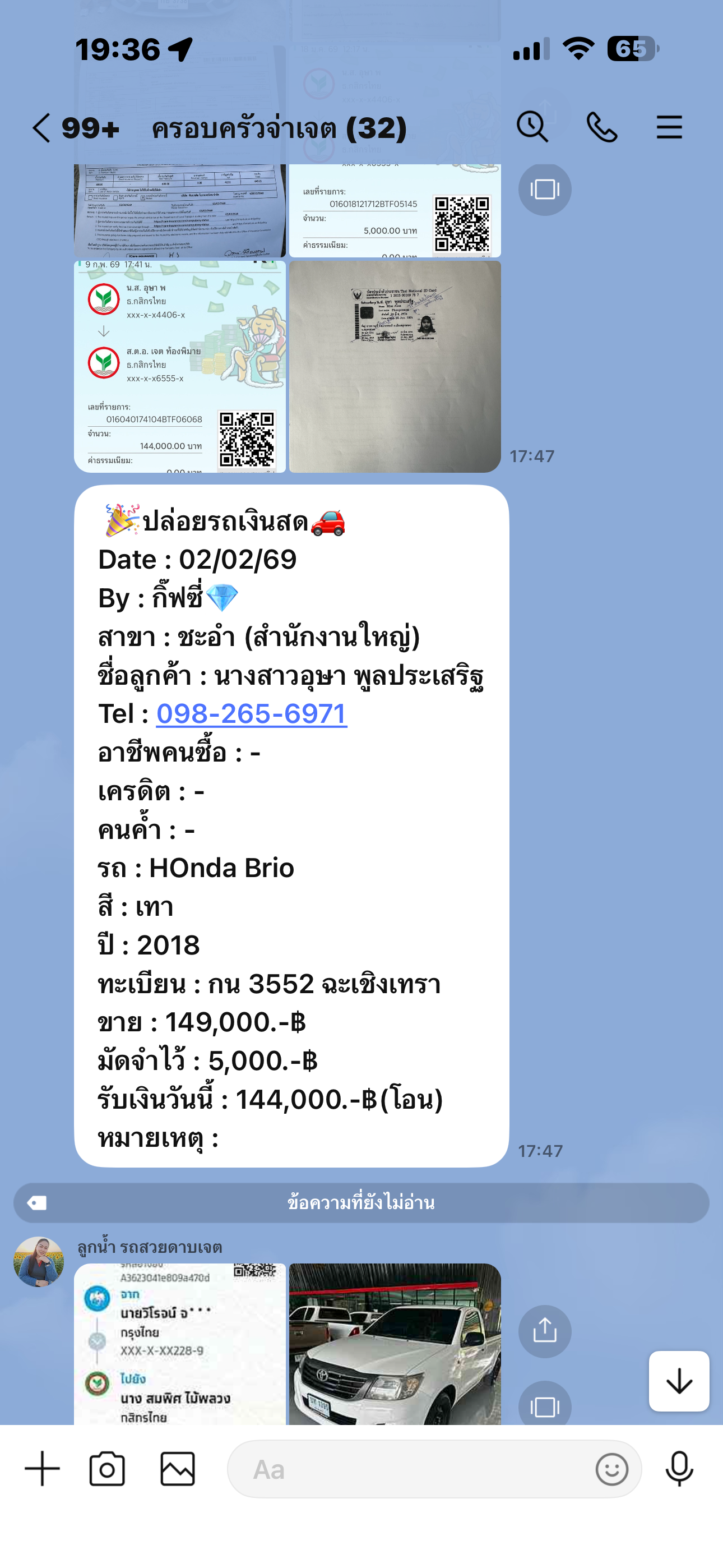723x1568 pixels.
Task: Search within this group chat
Action: pyautogui.click(x=532, y=127)
